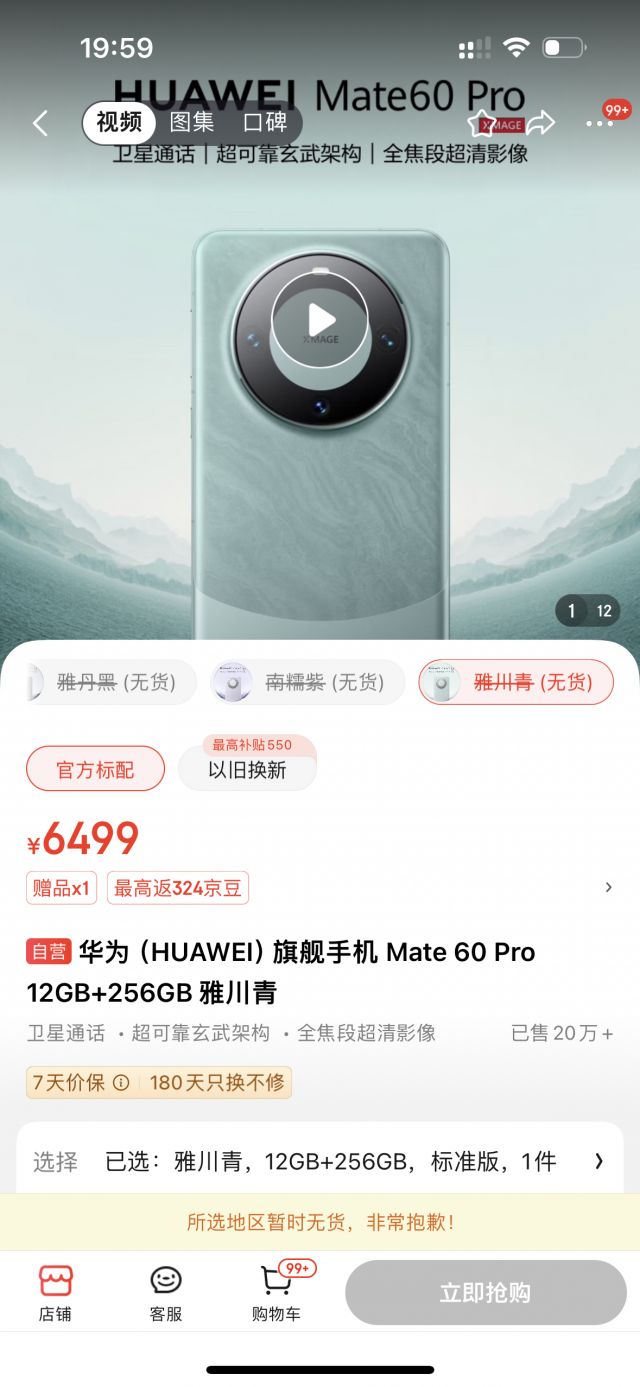Image resolution: width=640 pixels, height=1387 pixels.
Task: Play the Mate60 Pro product video
Action: [x=321, y=320]
